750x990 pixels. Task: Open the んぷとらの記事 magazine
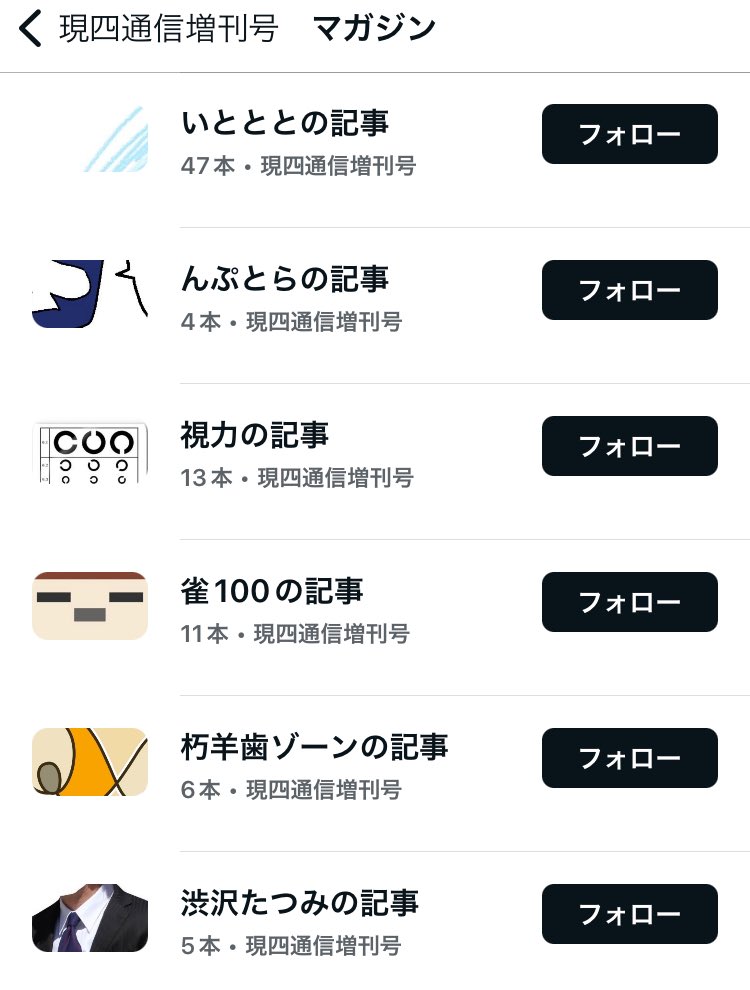click(x=285, y=280)
